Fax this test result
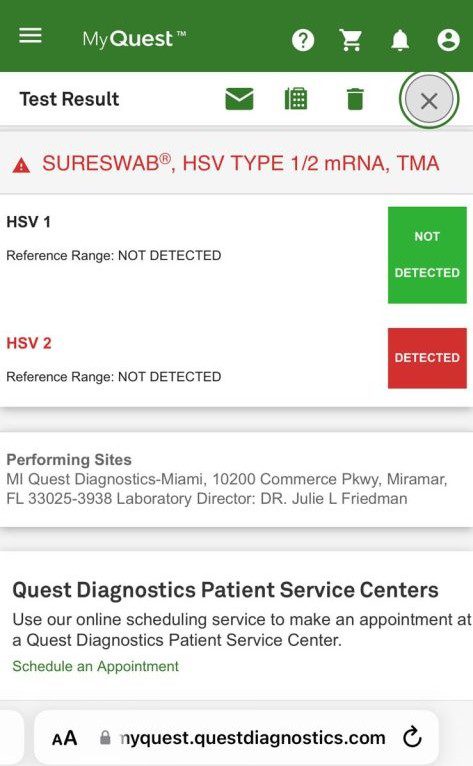This screenshot has width=473, height=766. [296, 99]
